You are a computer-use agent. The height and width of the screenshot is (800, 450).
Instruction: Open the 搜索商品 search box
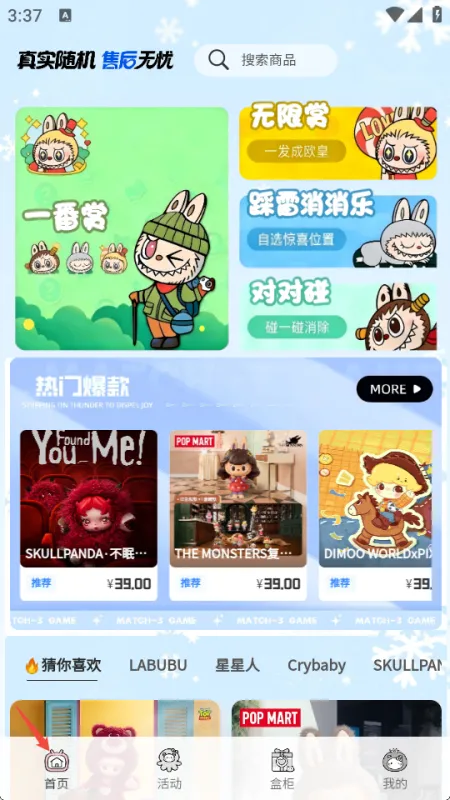[265, 60]
